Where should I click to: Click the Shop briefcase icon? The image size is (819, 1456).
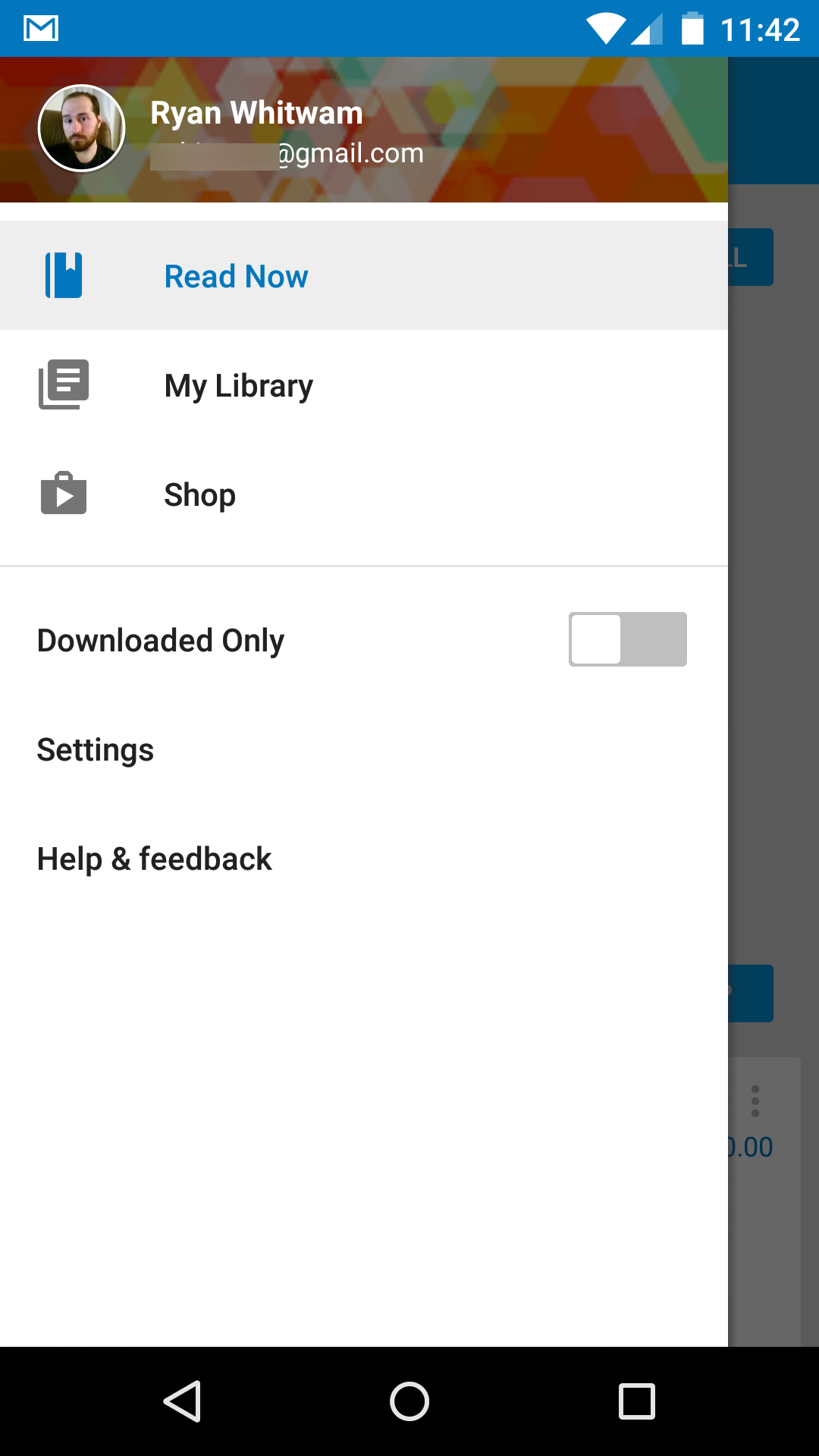click(x=64, y=493)
